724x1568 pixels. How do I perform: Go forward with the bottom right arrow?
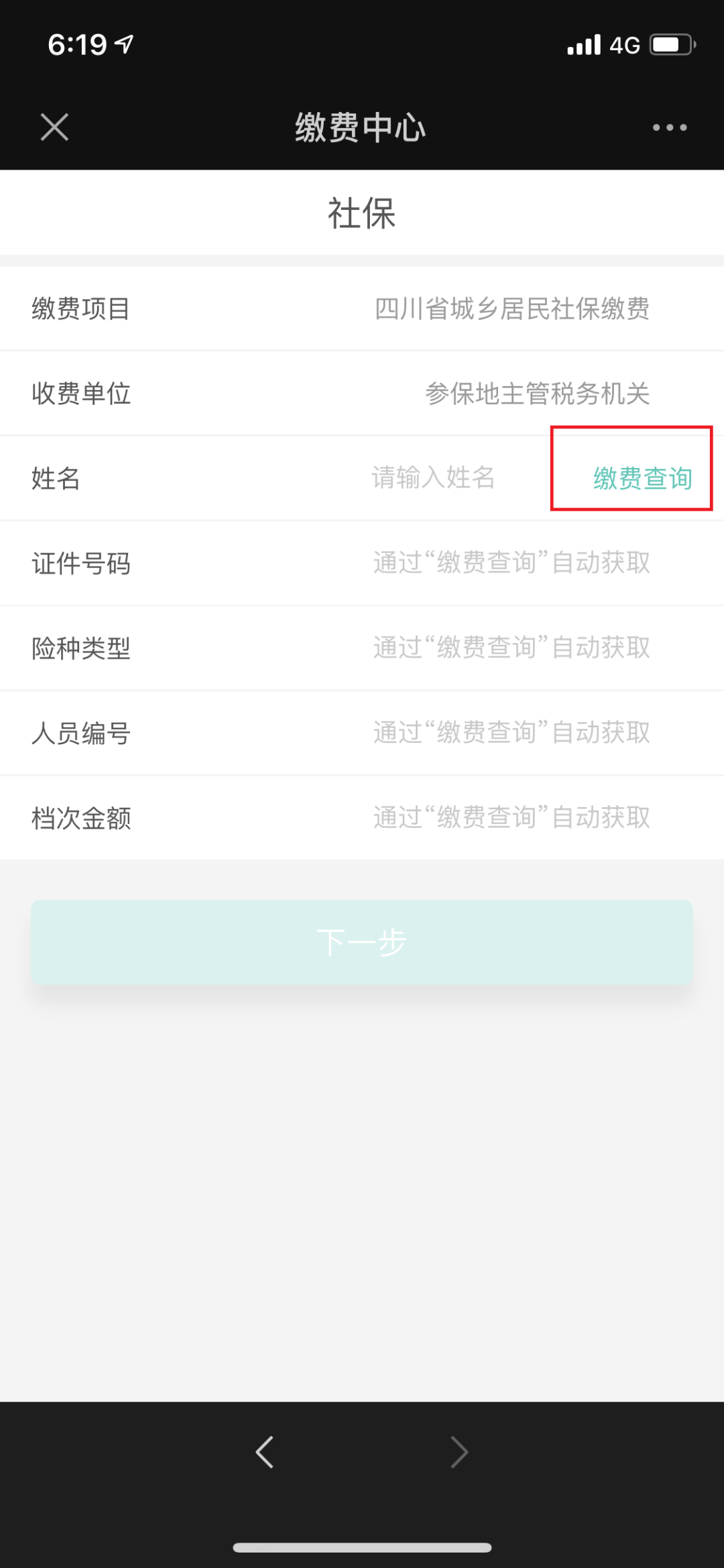pos(459,1453)
